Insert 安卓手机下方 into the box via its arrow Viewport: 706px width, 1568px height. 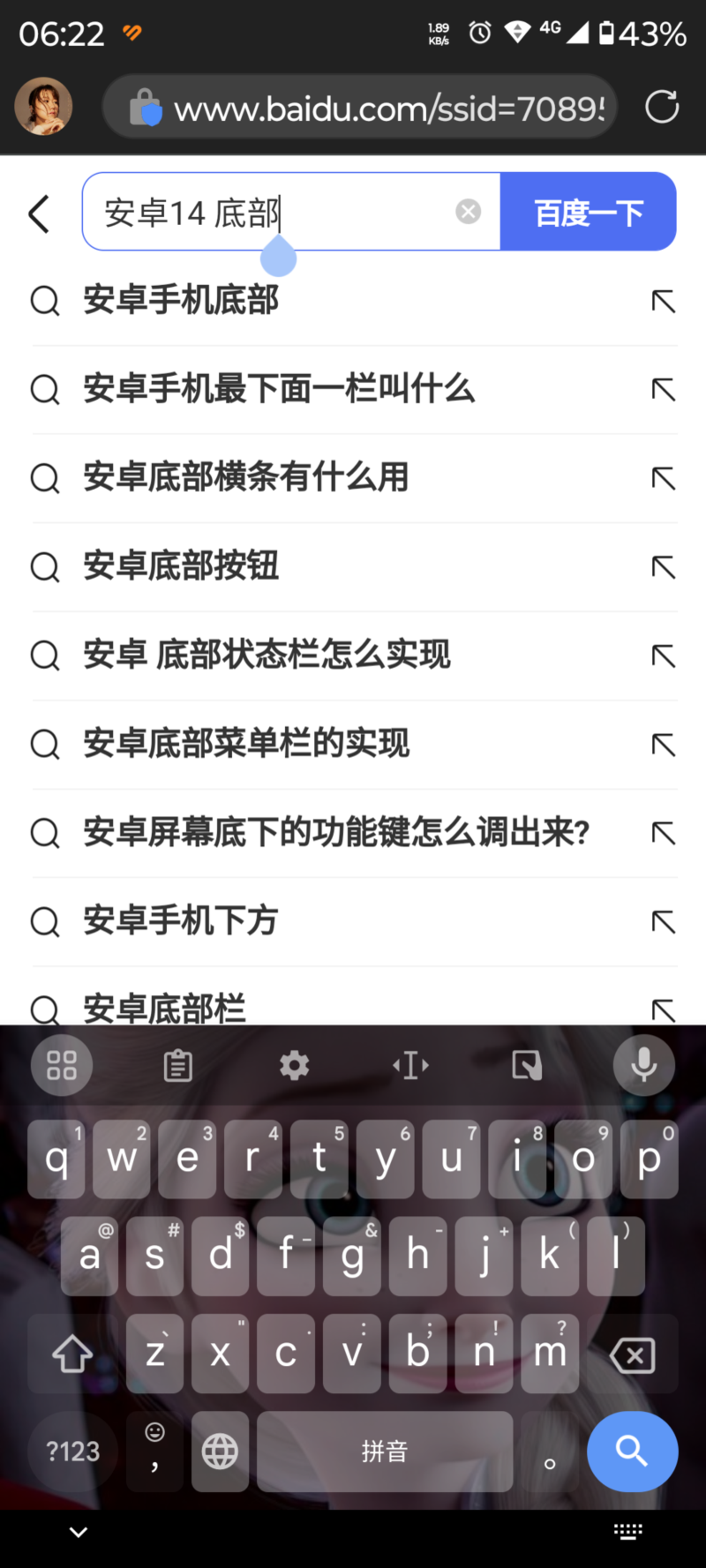coord(664,922)
